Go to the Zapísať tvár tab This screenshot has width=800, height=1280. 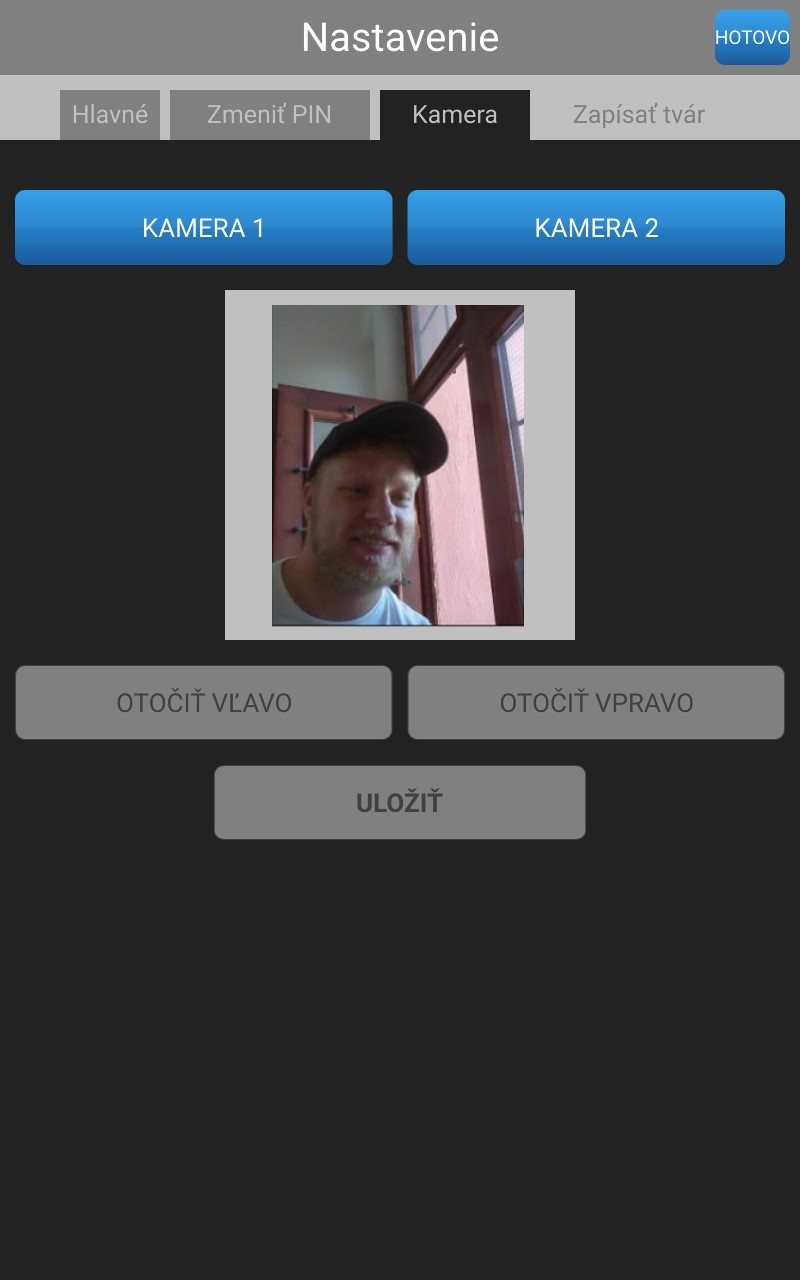[x=639, y=115]
